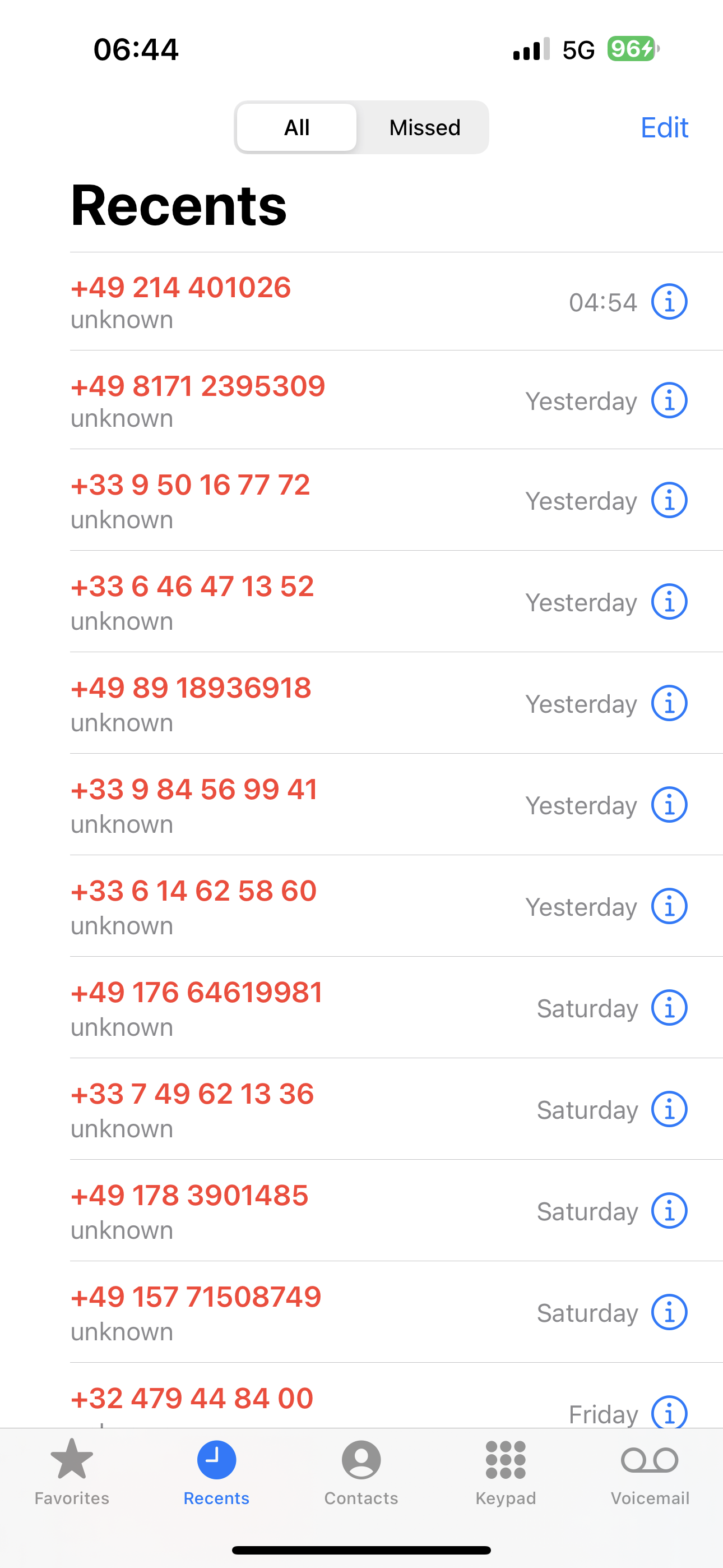Call +33 6 14 62 58 60 again
This screenshot has width=723, height=1568.
193,891
